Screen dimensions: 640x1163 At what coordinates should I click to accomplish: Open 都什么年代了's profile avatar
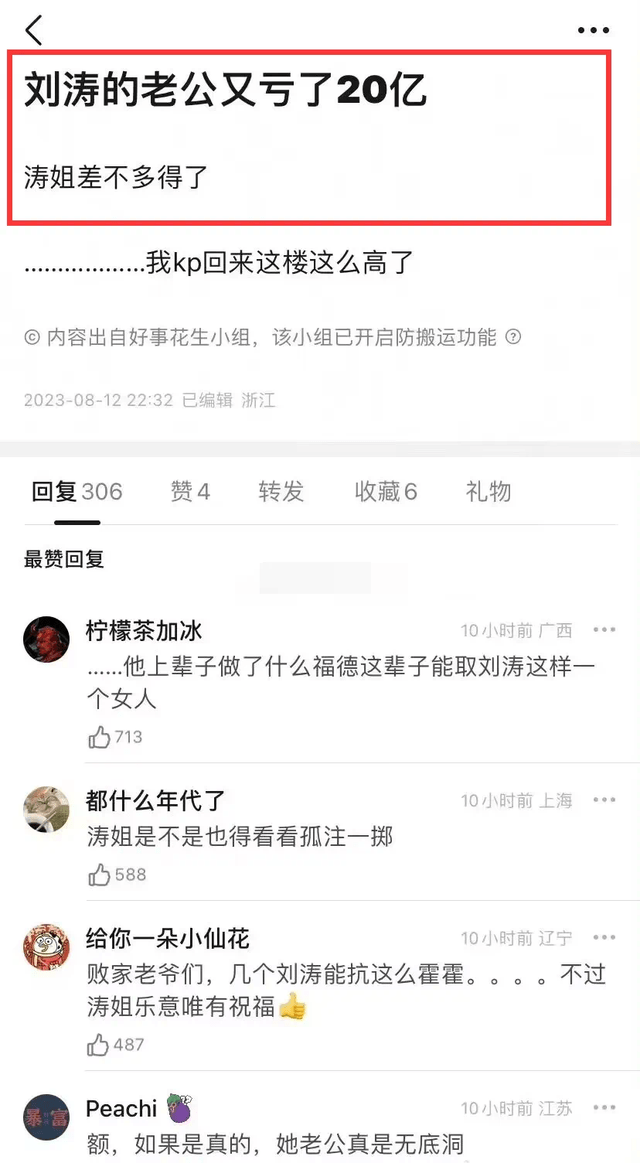[x=46, y=808]
